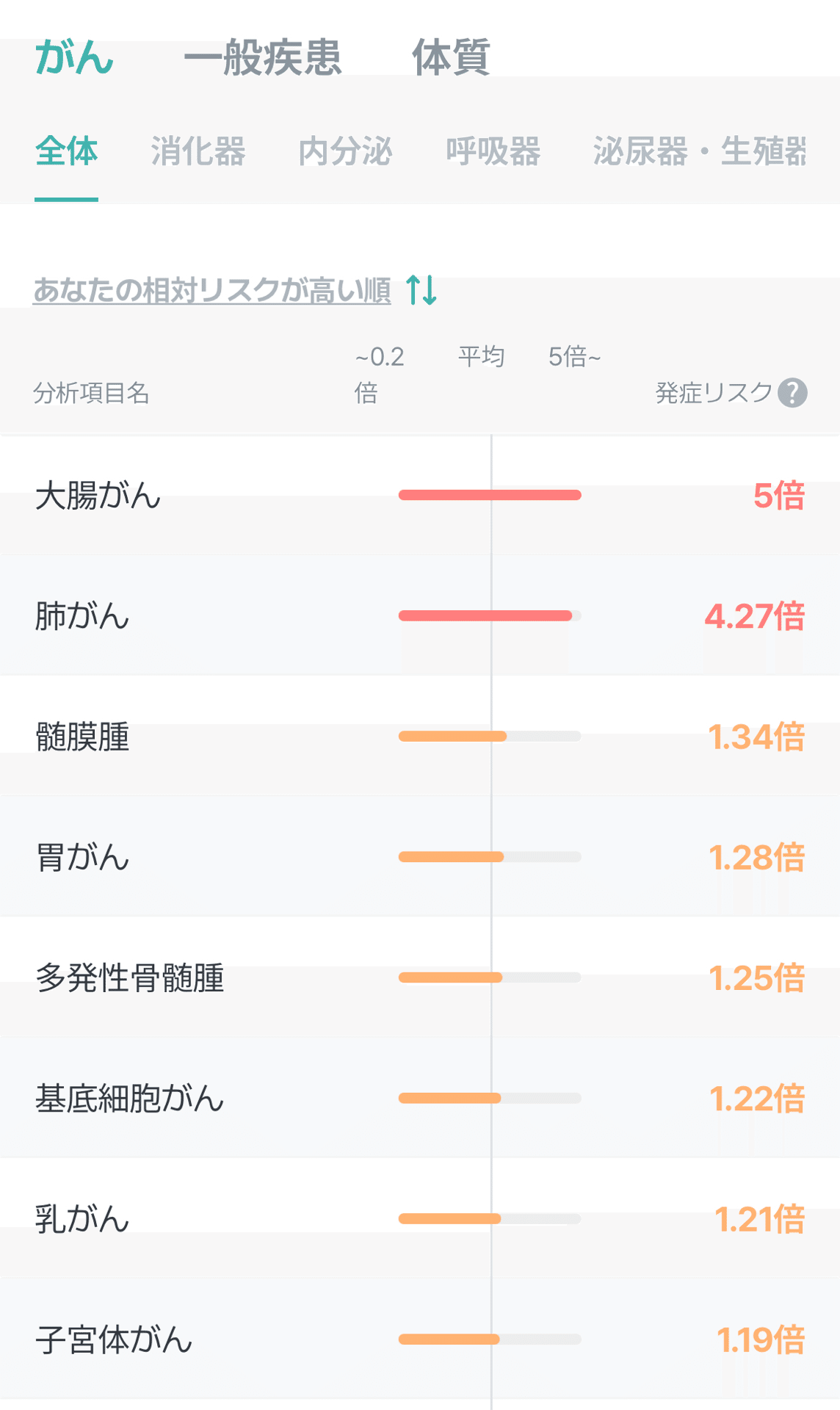
Task: Filter by 消化器 category
Action: [198, 152]
